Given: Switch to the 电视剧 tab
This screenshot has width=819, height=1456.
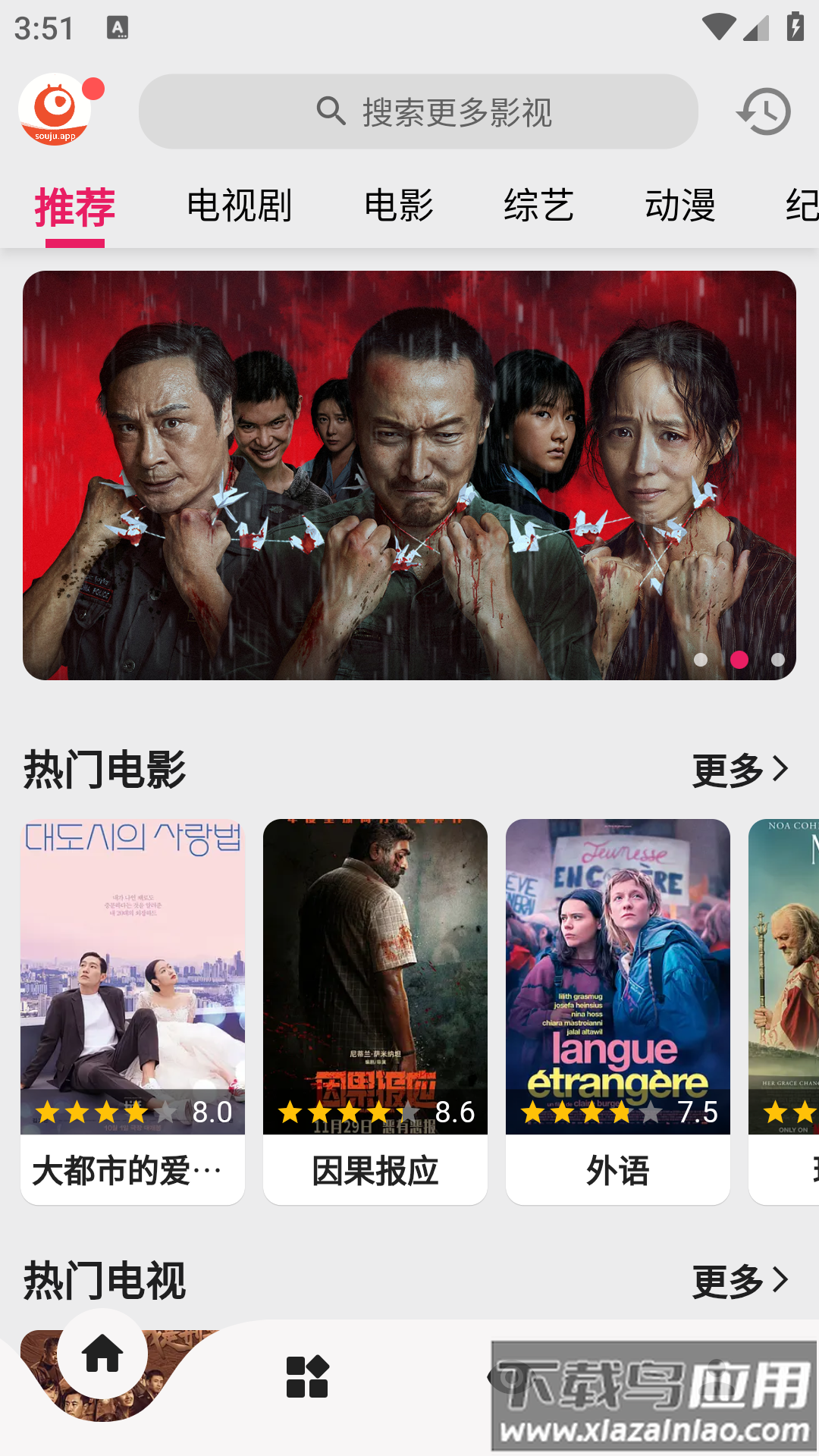Looking at the screenshot, I should point(240,205).
